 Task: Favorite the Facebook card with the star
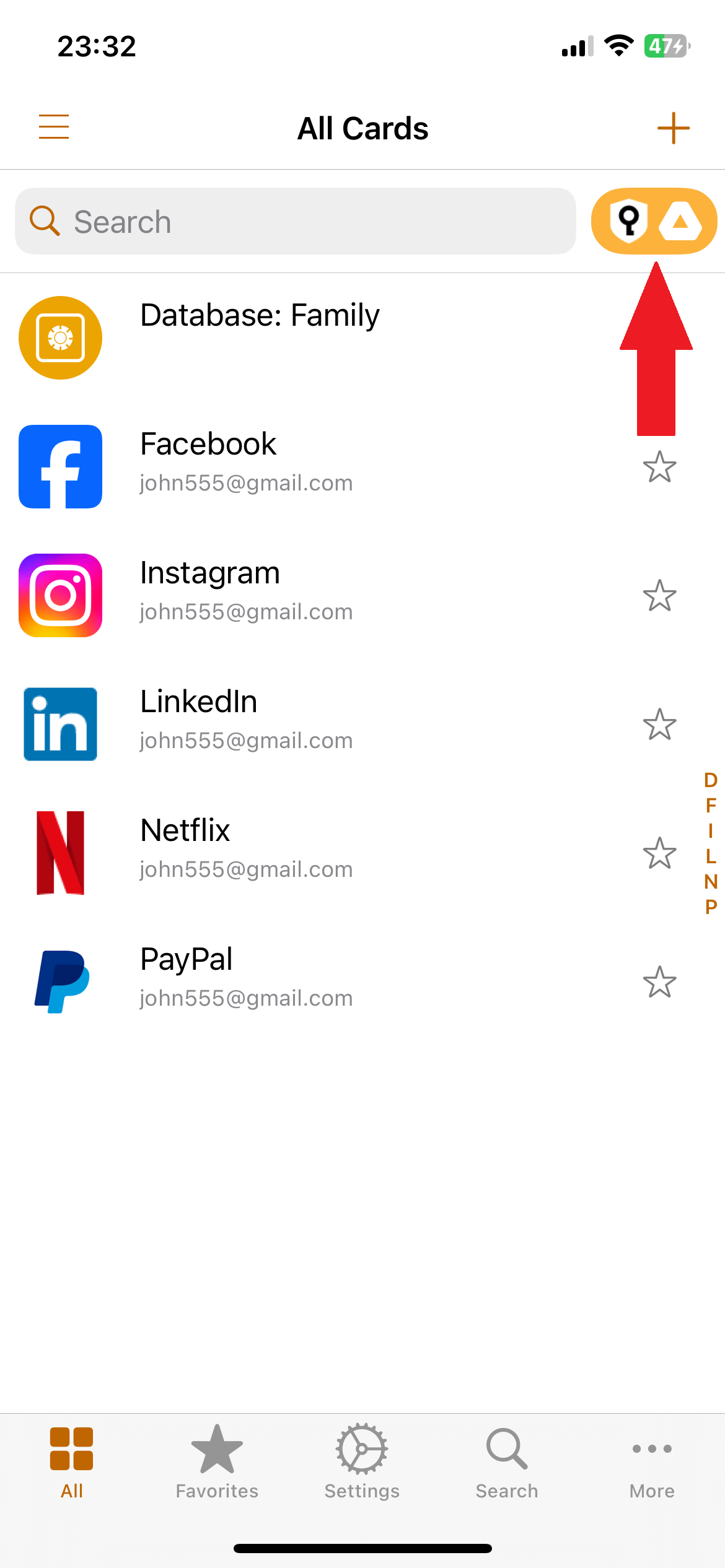(x=659, y=467)
